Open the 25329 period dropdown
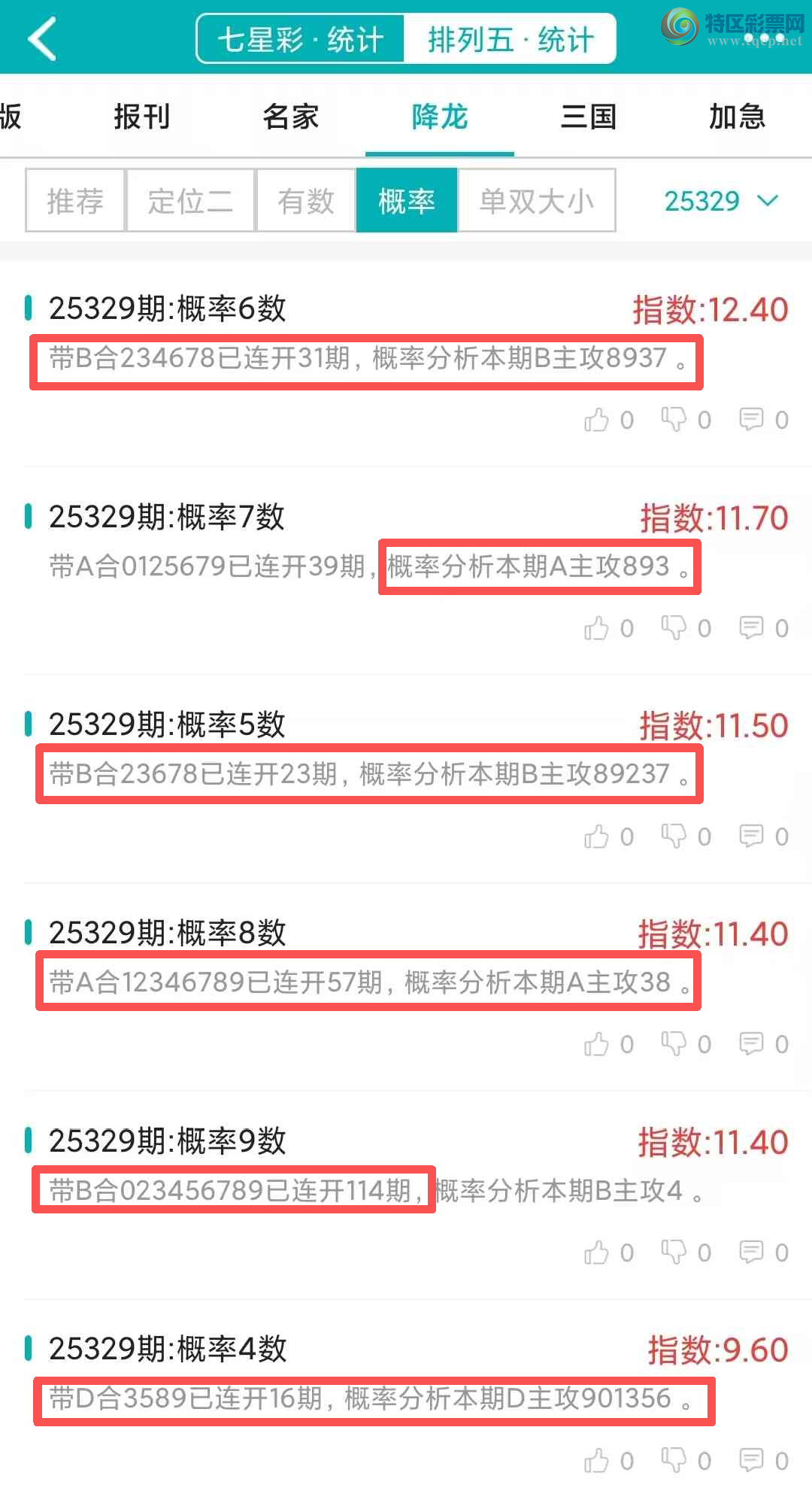 pos(720,200)
